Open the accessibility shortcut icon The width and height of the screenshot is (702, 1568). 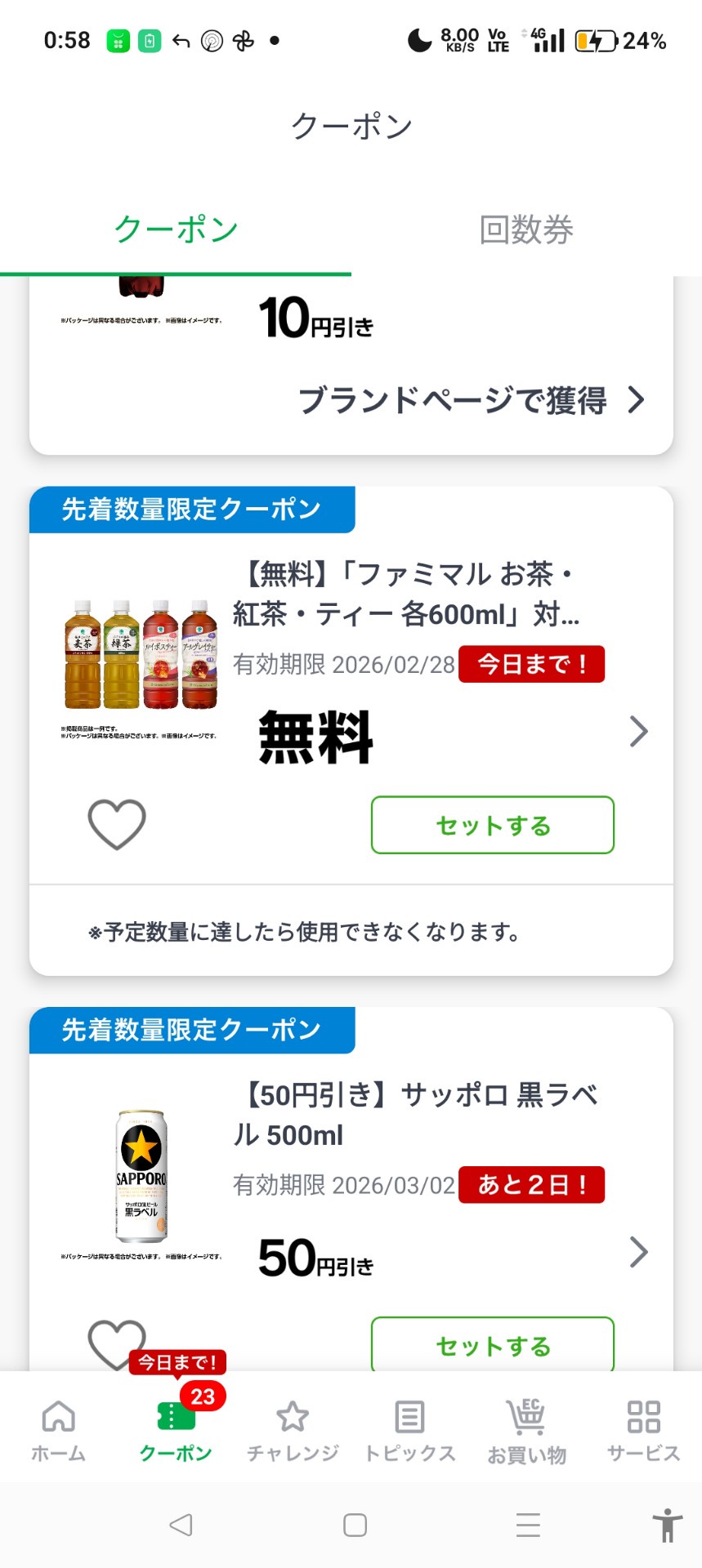click(667, 1525)
